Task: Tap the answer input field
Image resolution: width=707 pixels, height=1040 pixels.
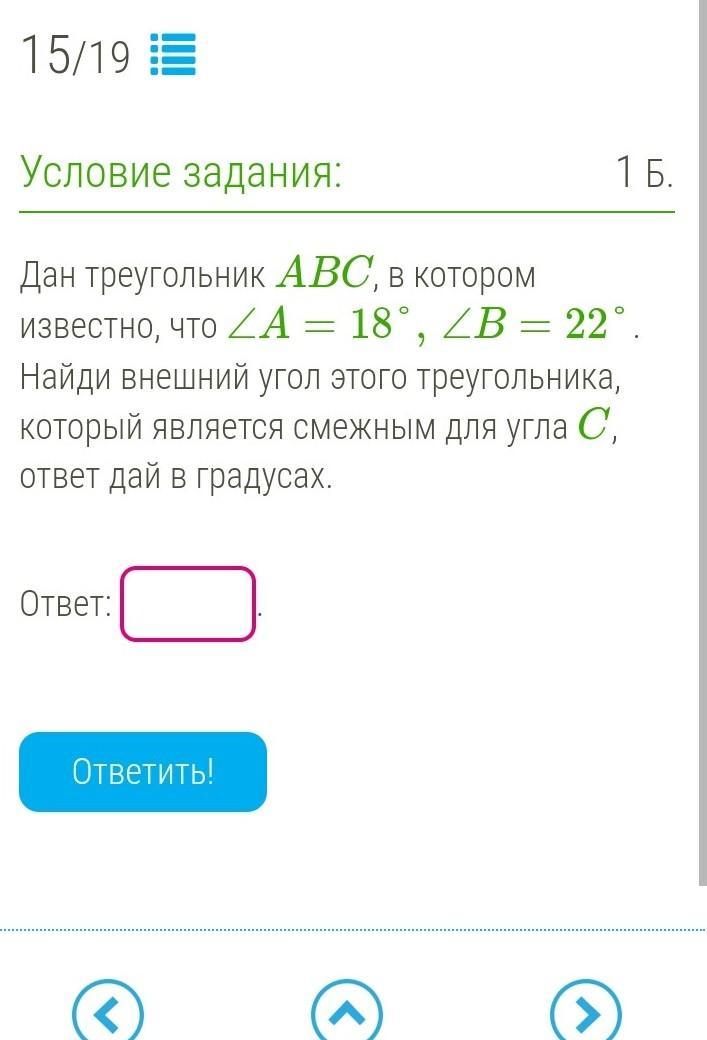Action: click(188, 604)
